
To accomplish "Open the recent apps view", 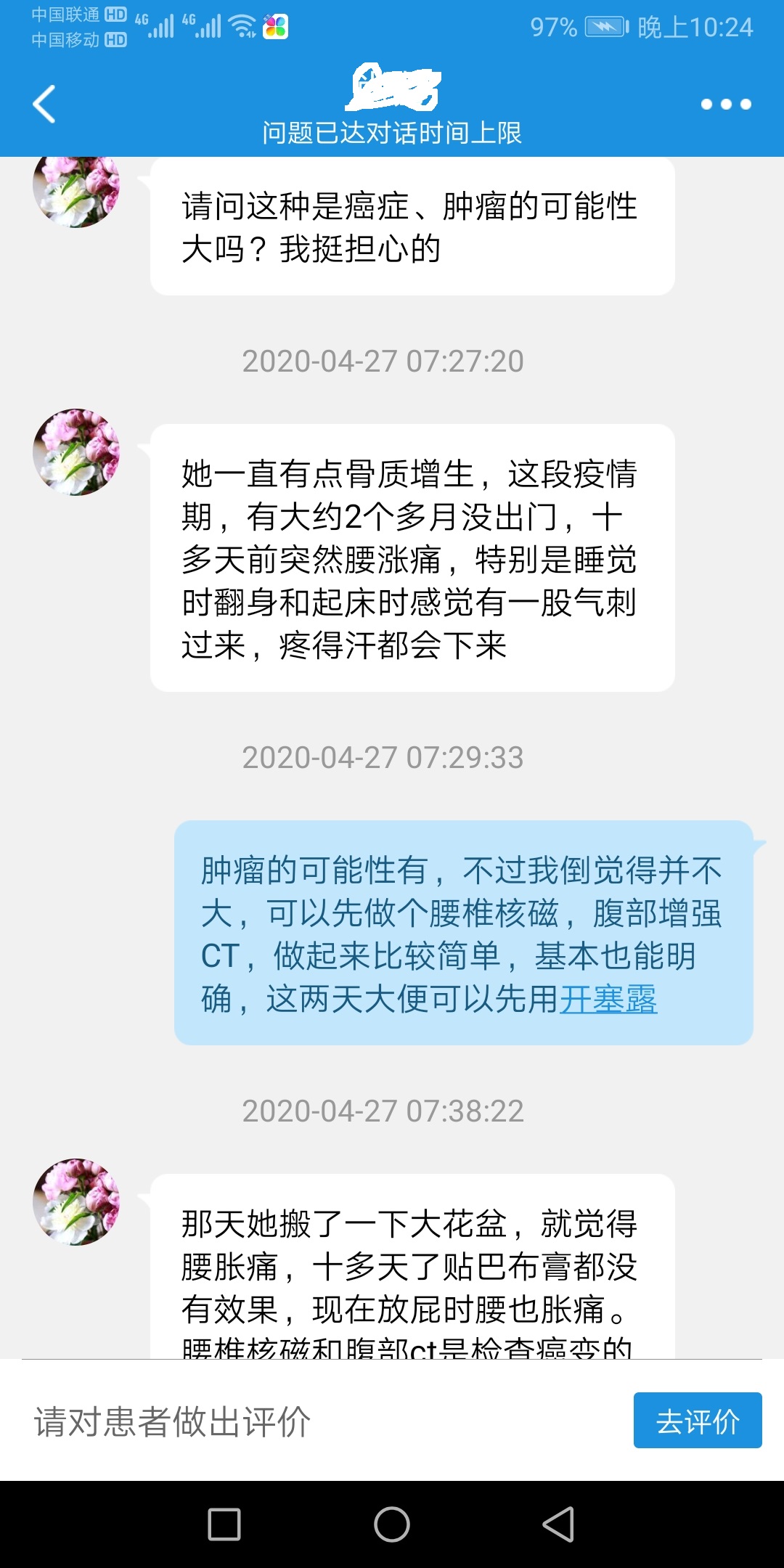I will coord(224,1524).
